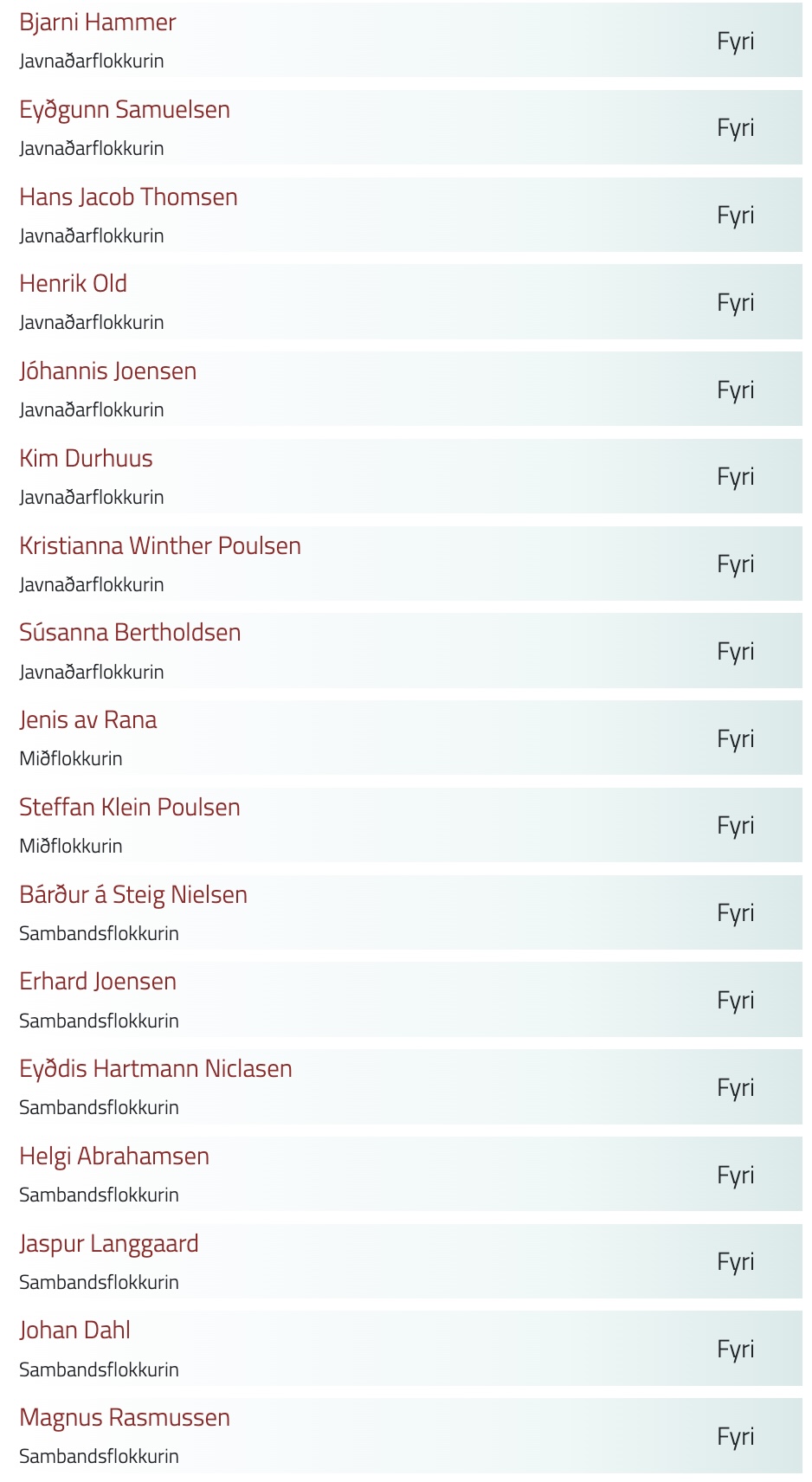Open Bárður á Steig Nielsen's link
The height and width of the screenshot is (1482, 812).
pyautogui.click(x=133, y=895)
